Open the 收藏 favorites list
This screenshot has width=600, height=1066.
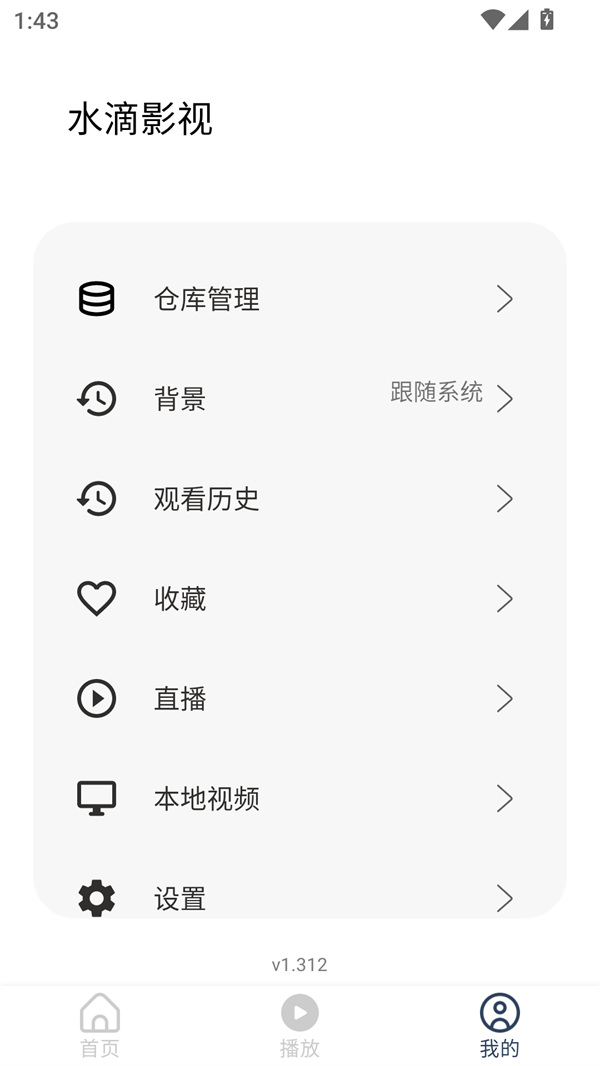coord(300,599)
